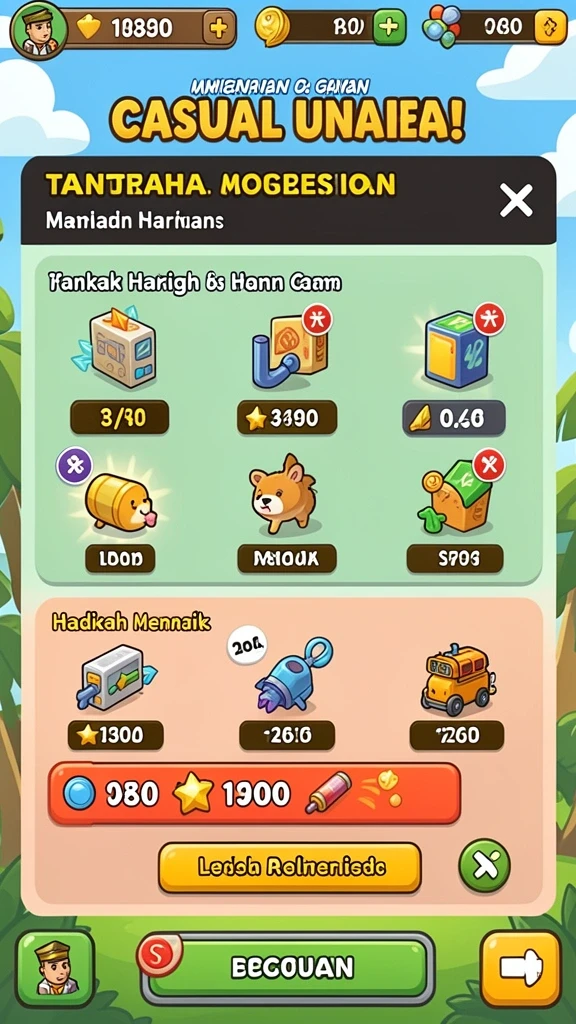Open the player avatar profile at top
The image size is (576, 1024).
point(39,29)
